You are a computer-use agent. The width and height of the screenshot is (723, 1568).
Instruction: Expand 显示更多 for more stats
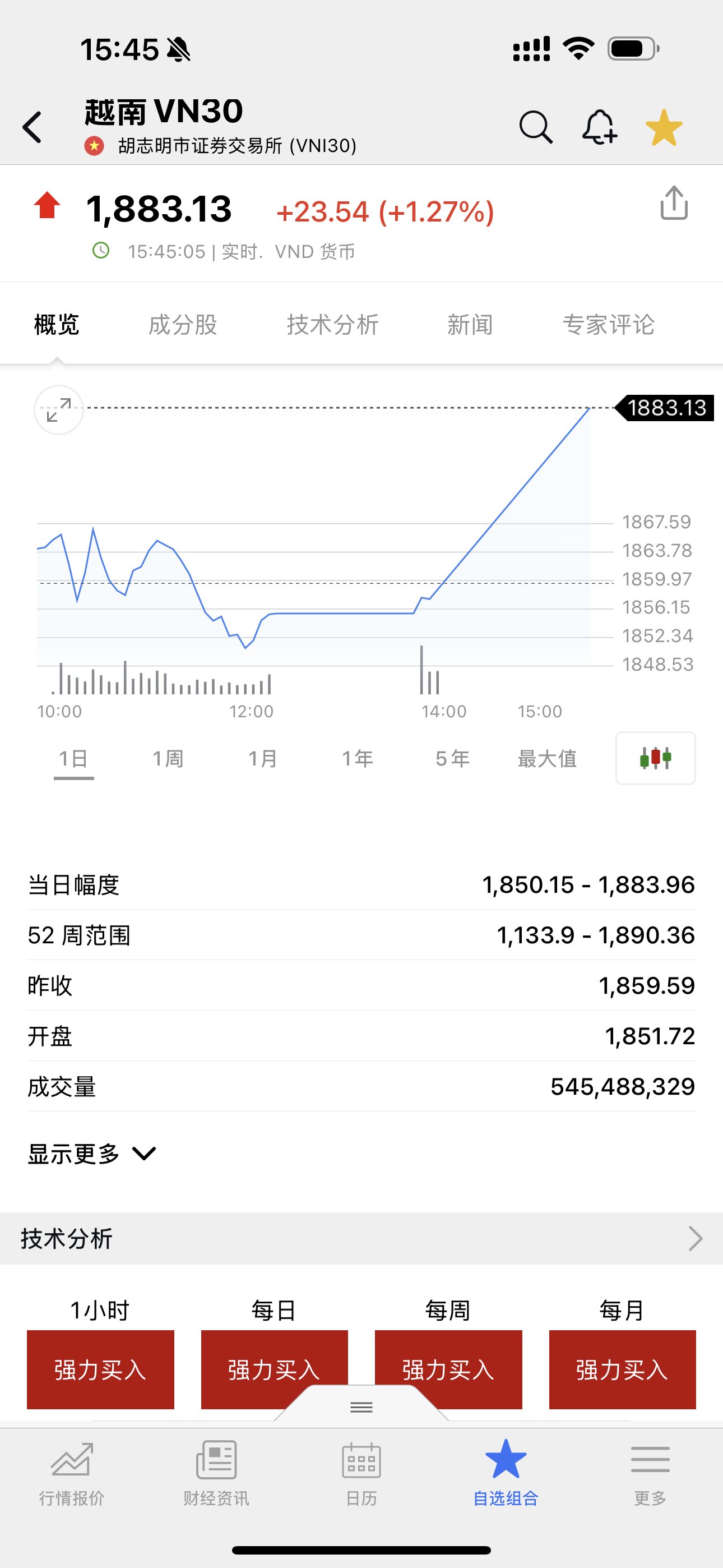(x=92, y=1154)
